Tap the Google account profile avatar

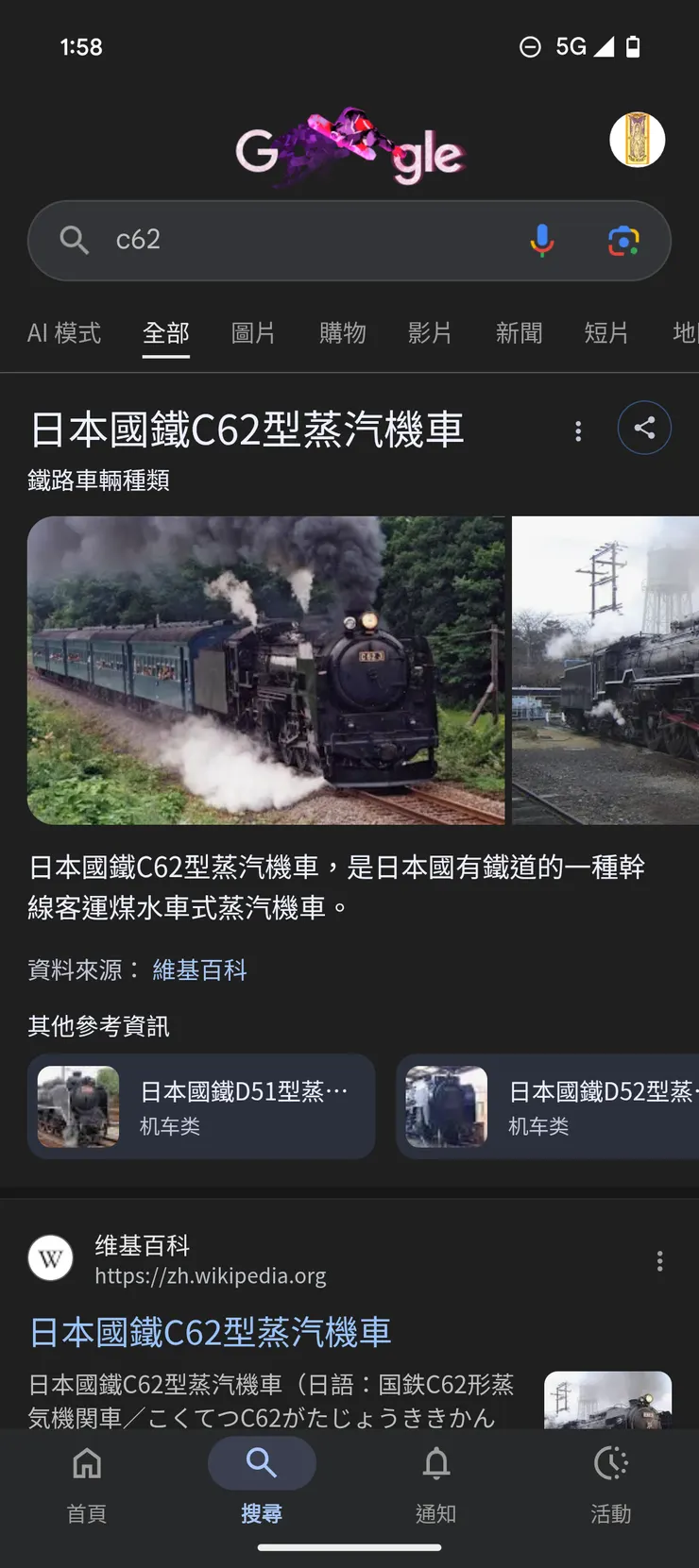(x=638, y=139)
